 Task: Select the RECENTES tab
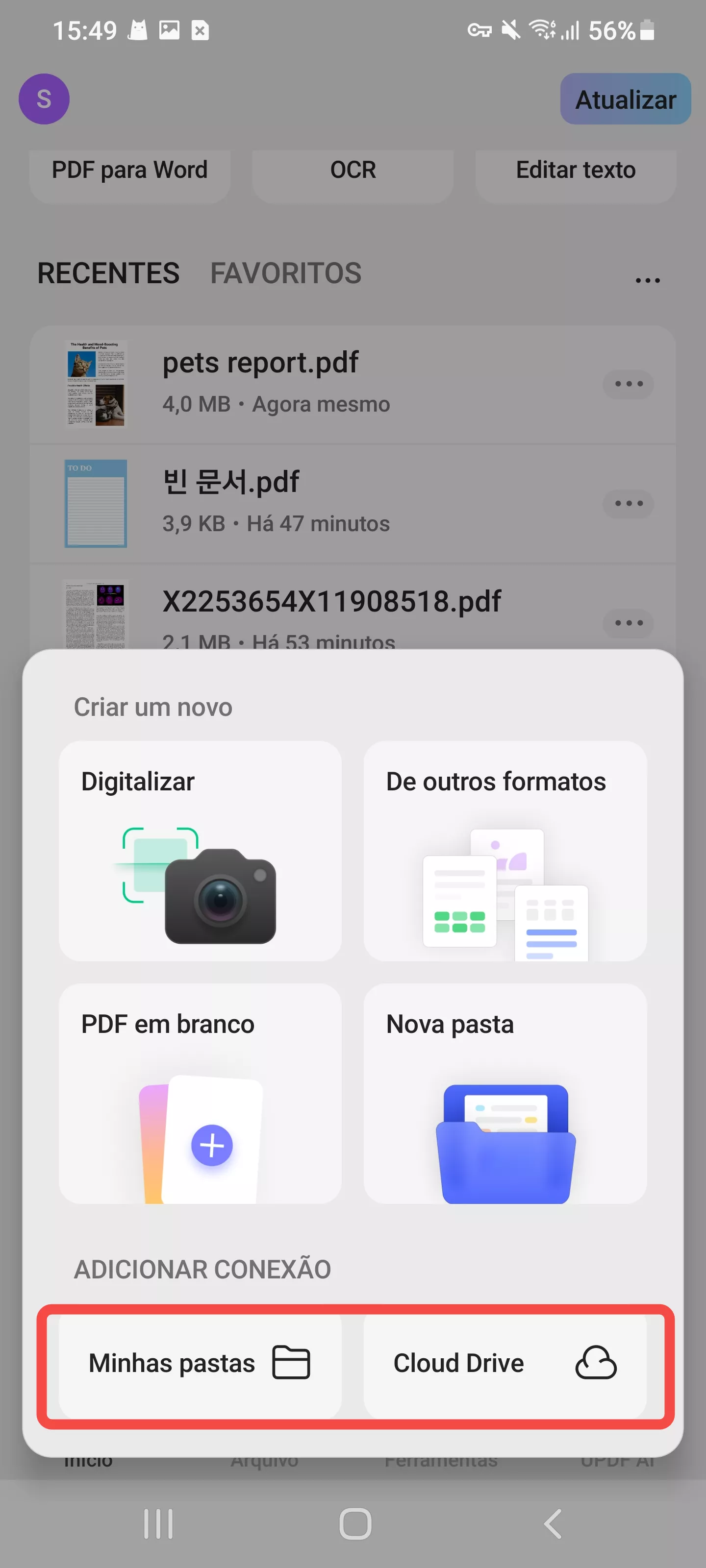coord(108,273)
